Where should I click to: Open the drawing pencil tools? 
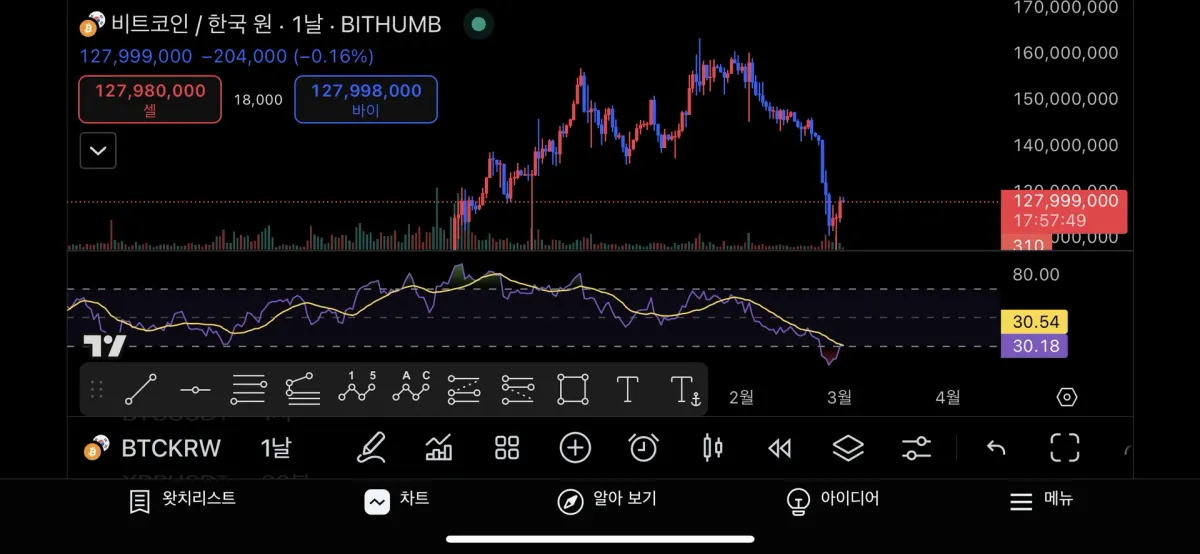(x=371, y=448)
